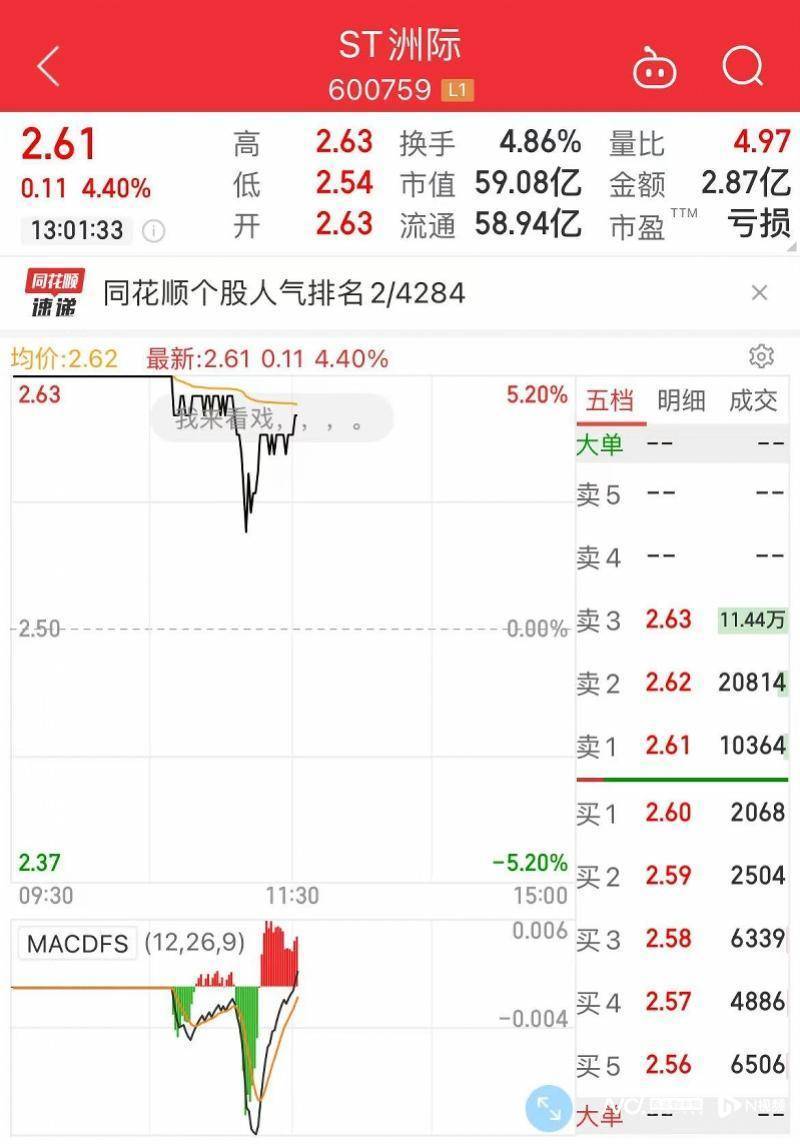Open chart settings gear
The height and width of the screenshot is (1144, 800).
(761, 357)
